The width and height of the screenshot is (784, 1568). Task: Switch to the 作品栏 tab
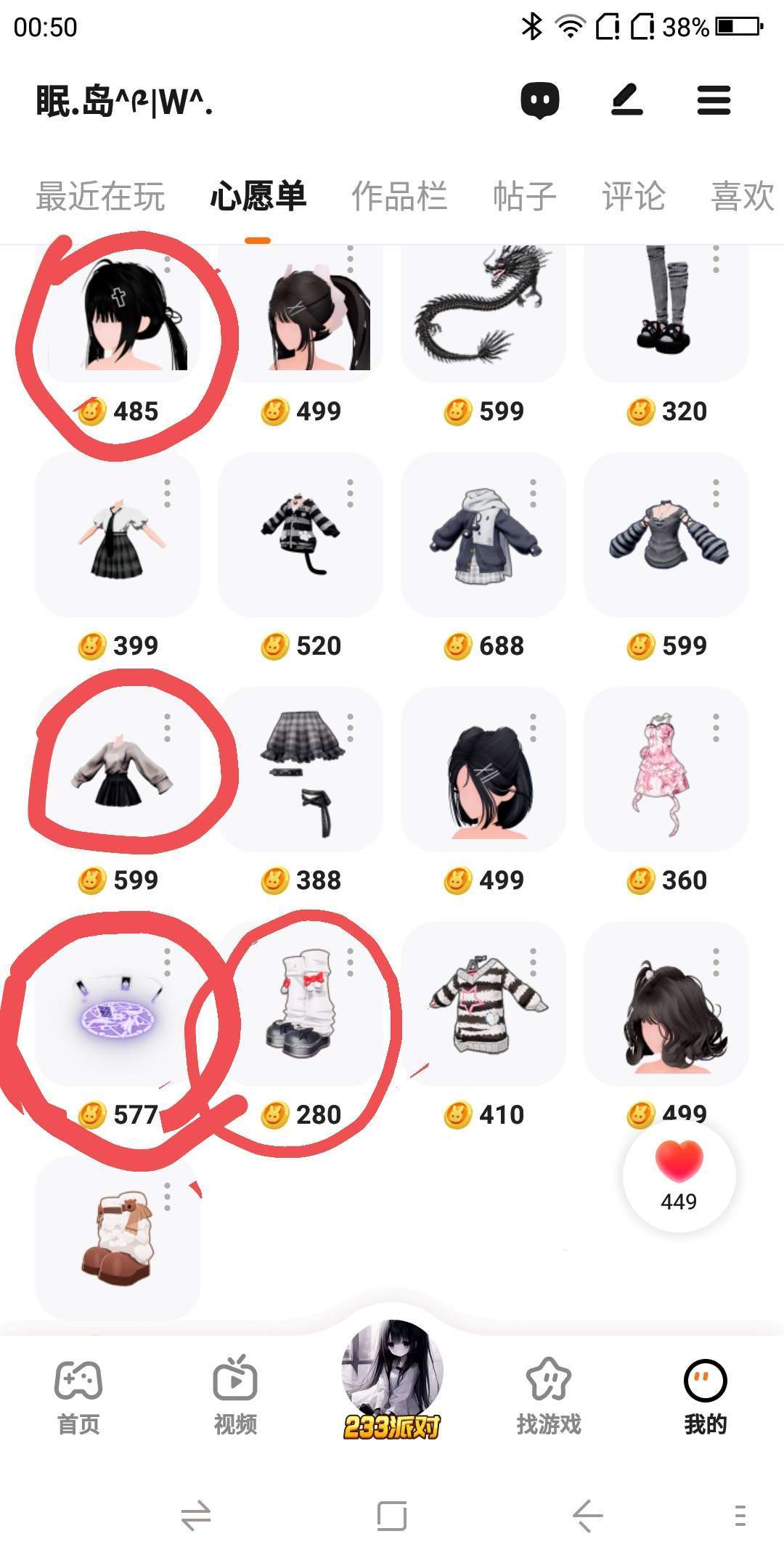[399, 197]
